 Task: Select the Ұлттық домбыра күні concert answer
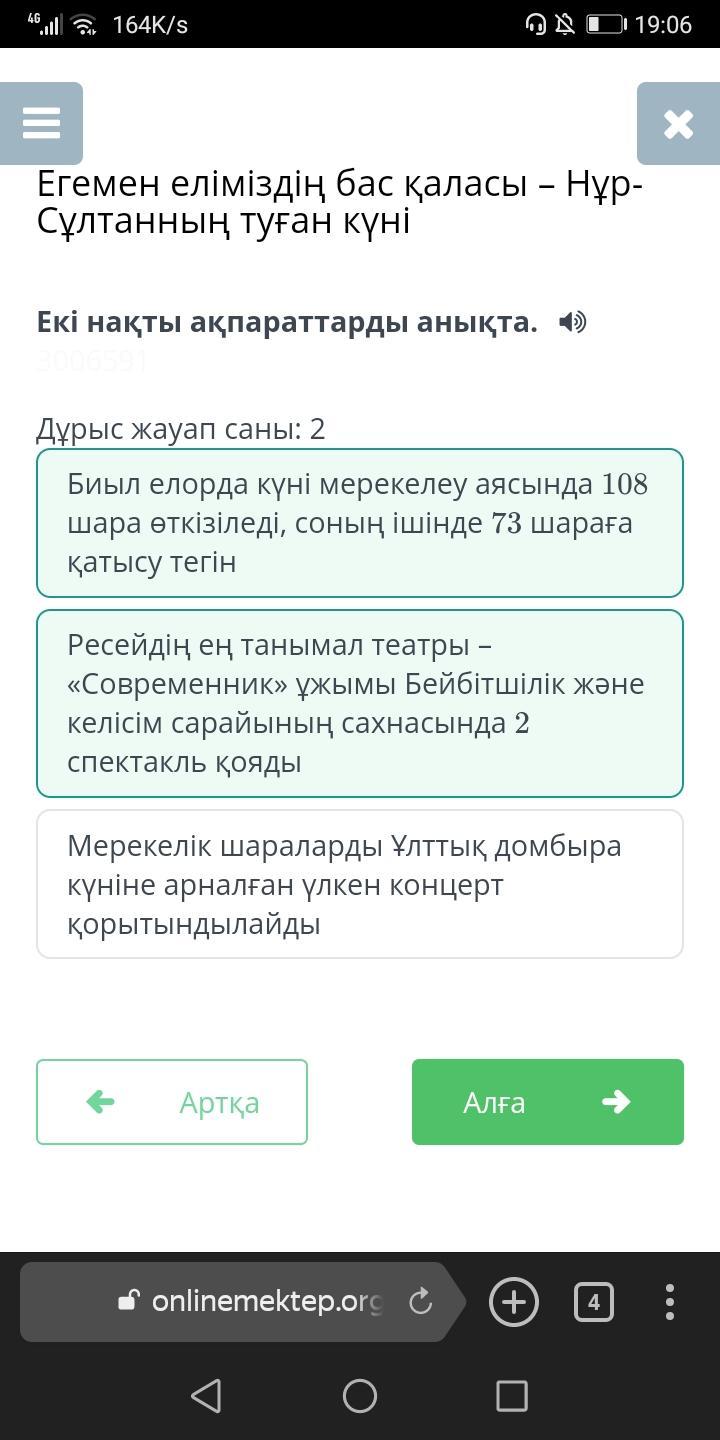pyautogui.click(x=360, y=884)
